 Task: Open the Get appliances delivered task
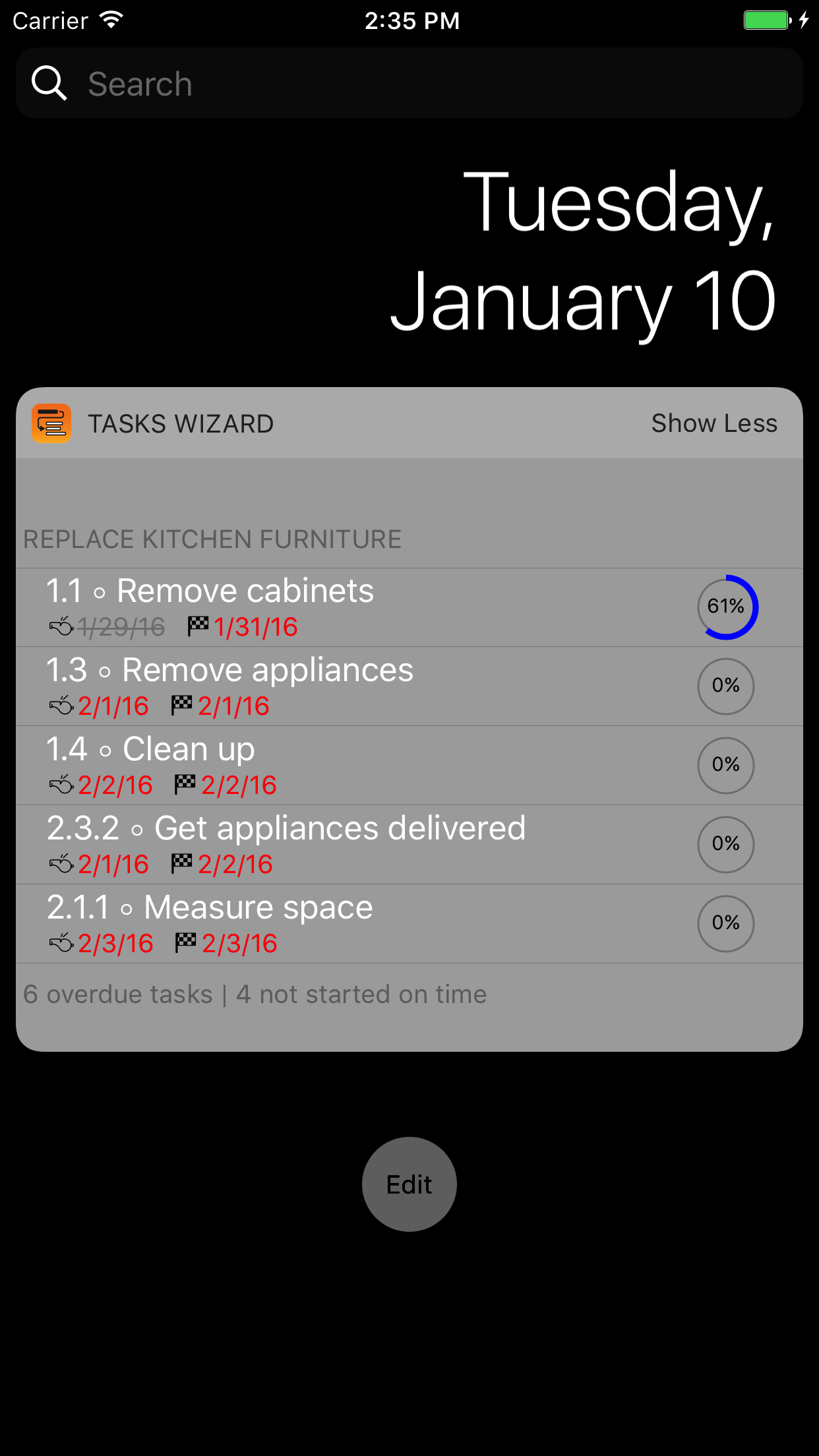point(409,845)
